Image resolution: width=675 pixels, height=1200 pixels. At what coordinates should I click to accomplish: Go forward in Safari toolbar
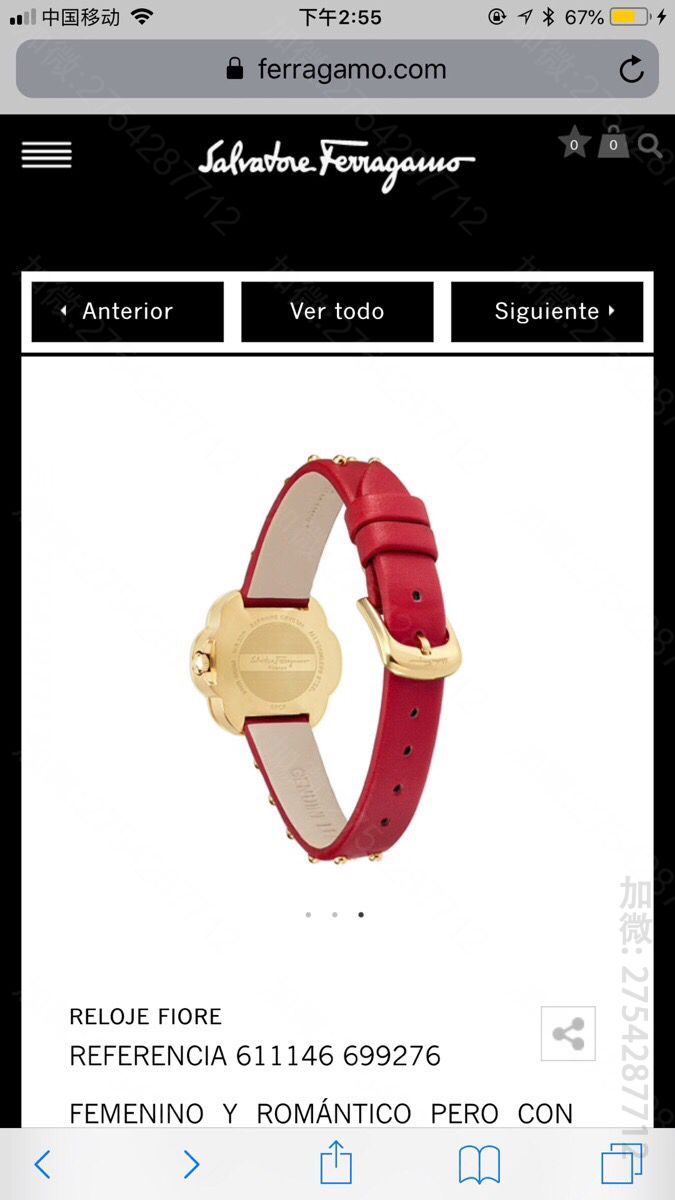tap(191, 1164)
